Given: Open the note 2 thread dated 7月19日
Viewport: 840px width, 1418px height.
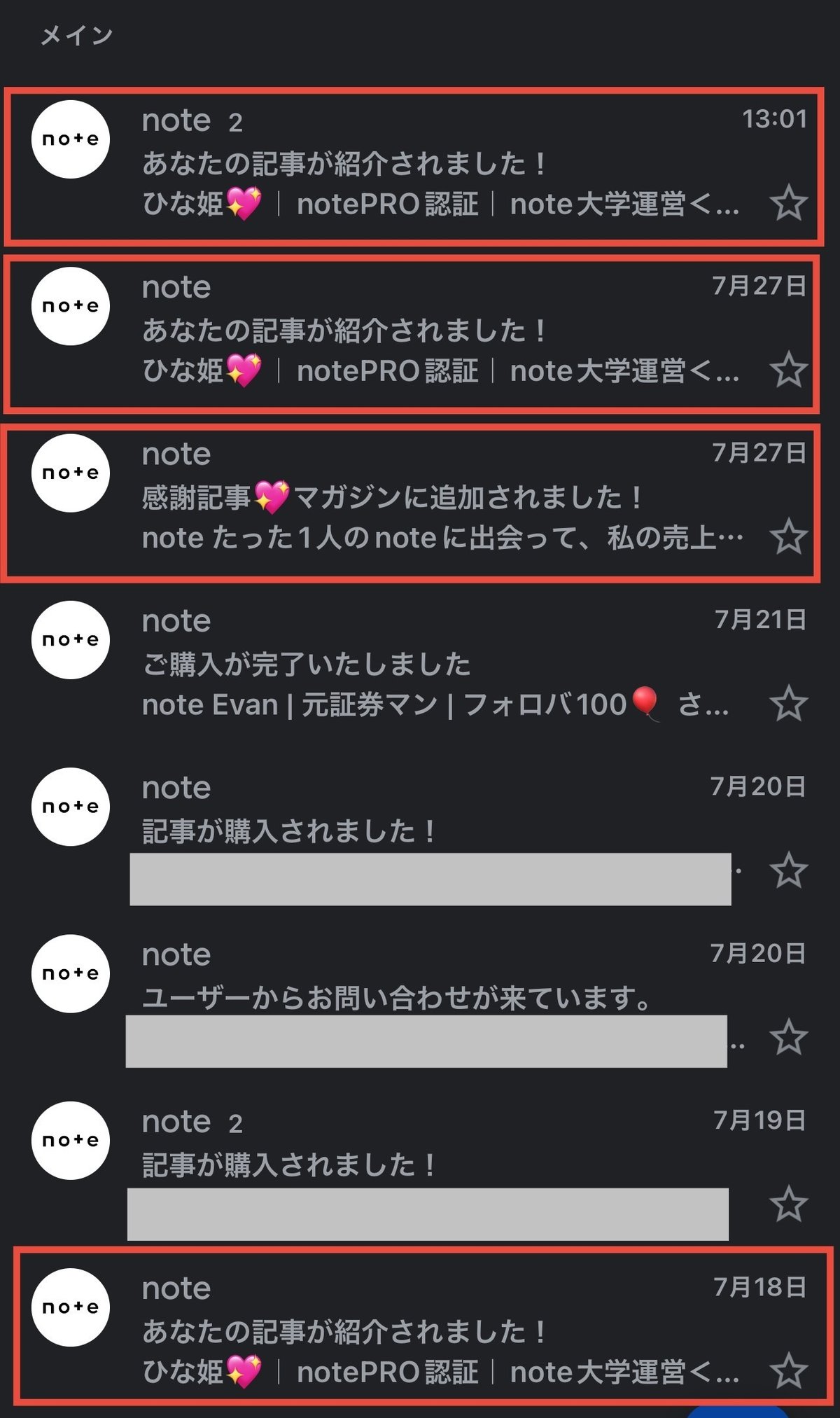Looking at the screenshot, I should 420,1162.
